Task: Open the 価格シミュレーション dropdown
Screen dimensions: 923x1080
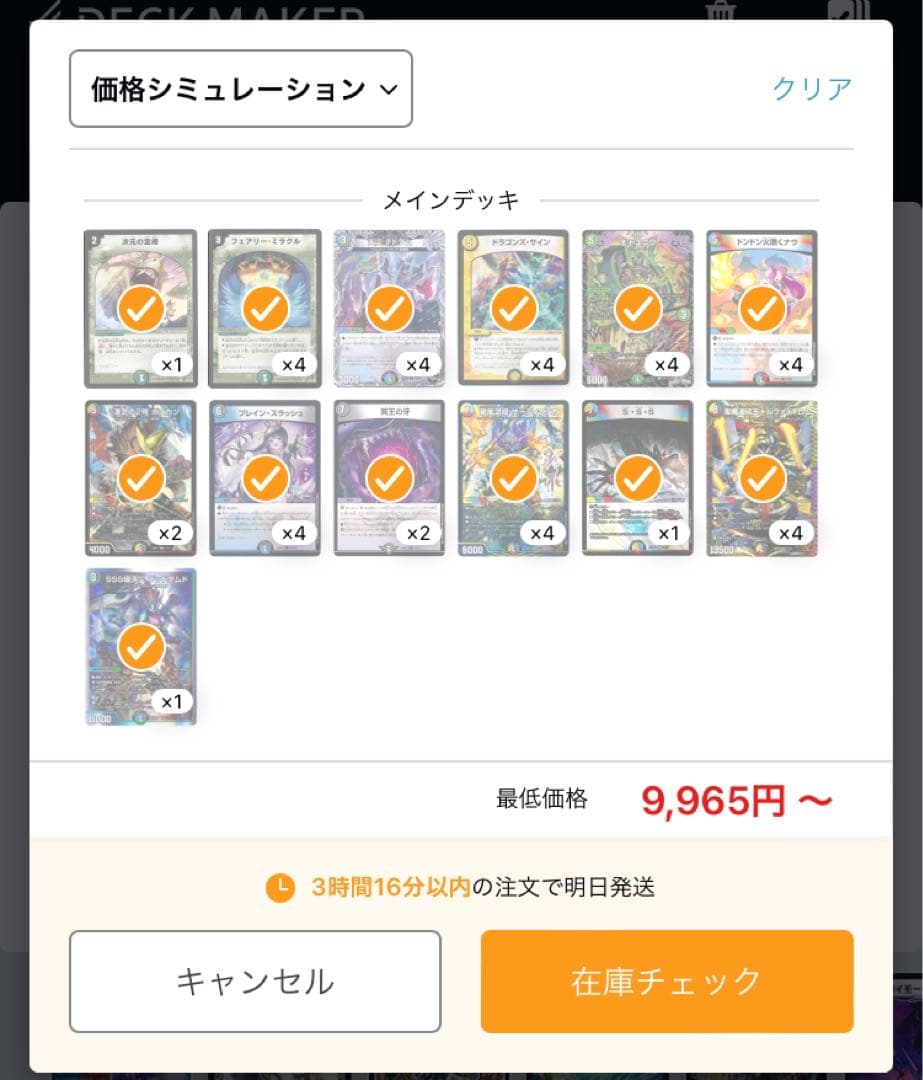Action: (240, 89)
